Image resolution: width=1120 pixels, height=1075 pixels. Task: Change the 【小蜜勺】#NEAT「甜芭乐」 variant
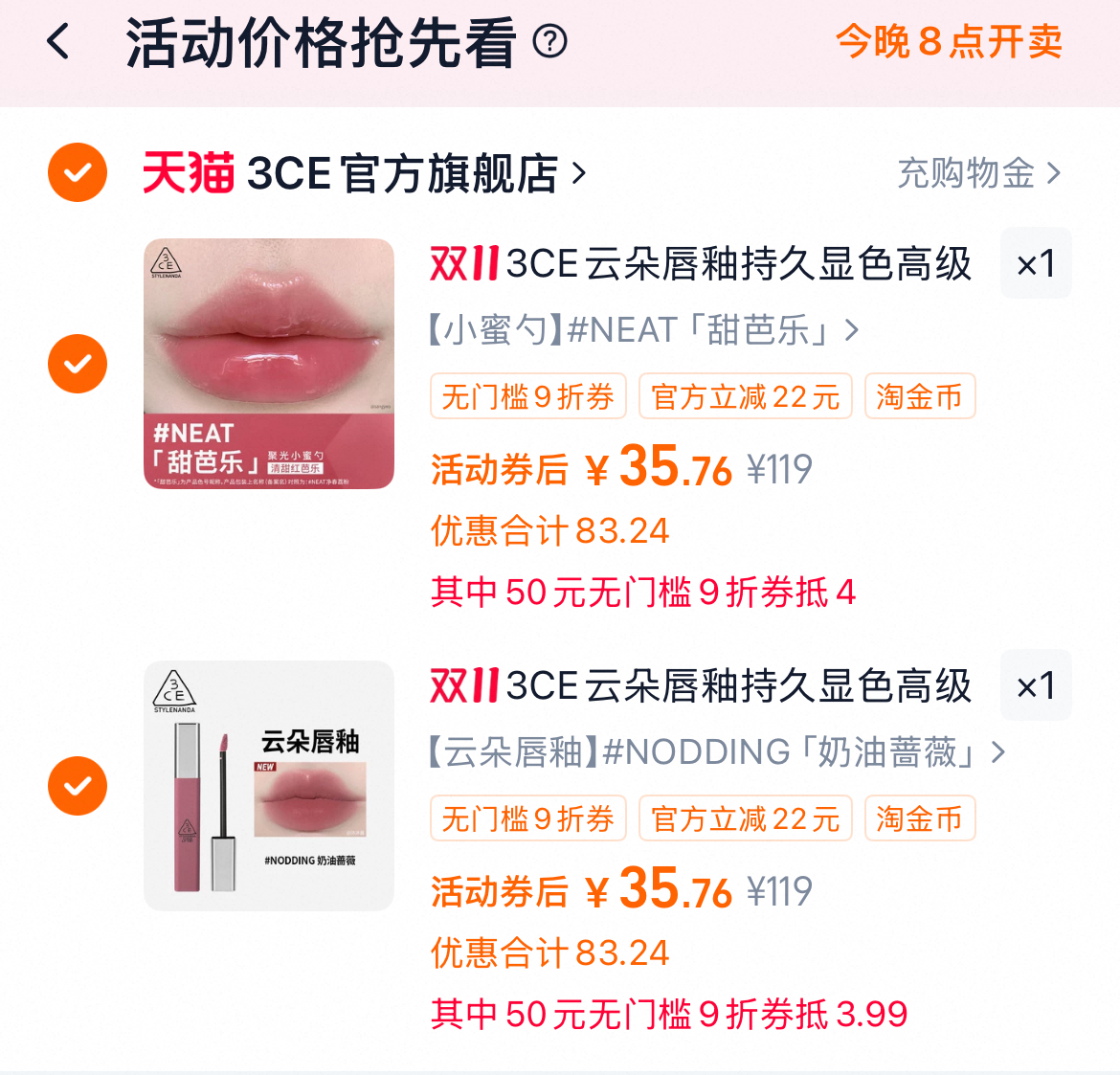pyautogui.click(x=643, y=330)
